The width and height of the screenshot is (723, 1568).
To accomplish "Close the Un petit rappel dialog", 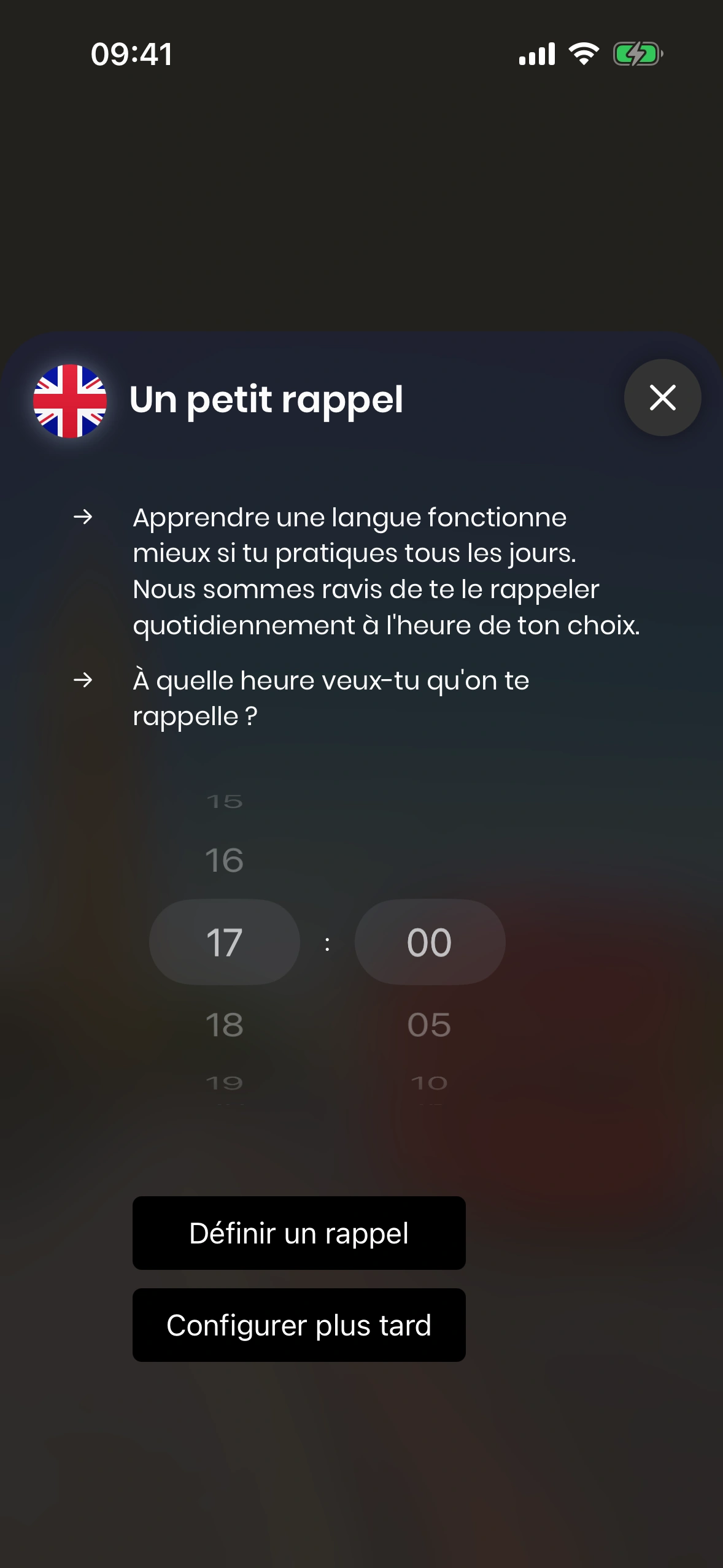I will pos(662,398).
